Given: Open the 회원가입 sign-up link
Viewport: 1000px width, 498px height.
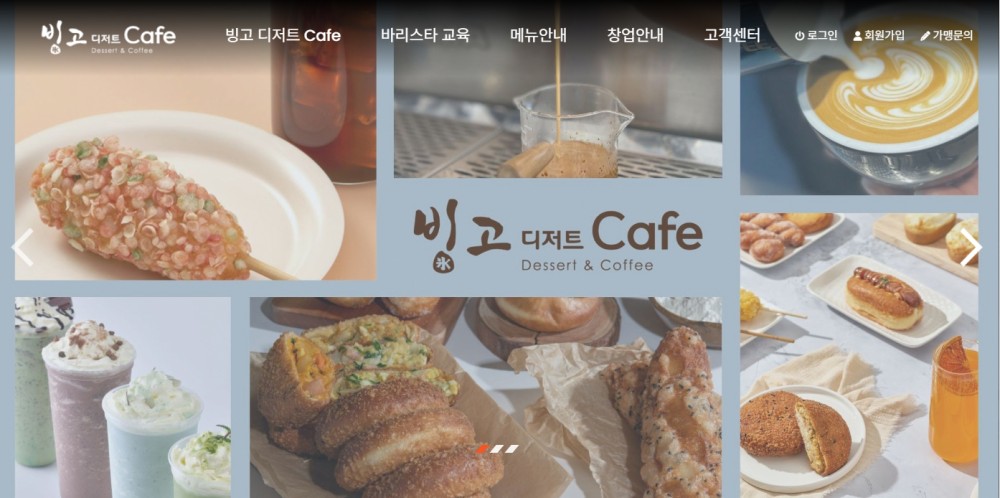Looking at the screenshot, I should [878, 35].
